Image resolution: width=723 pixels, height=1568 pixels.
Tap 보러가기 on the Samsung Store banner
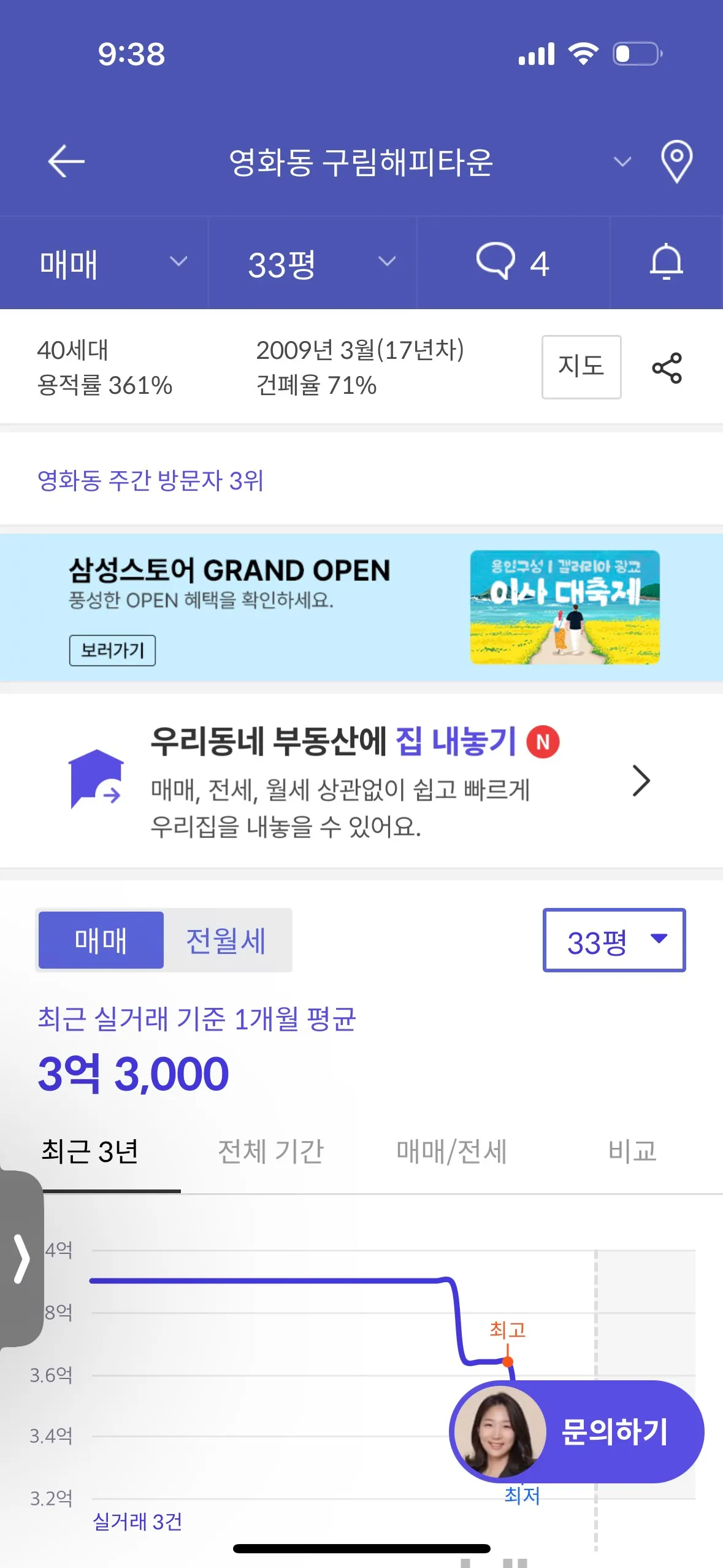(x=112, y=650)
